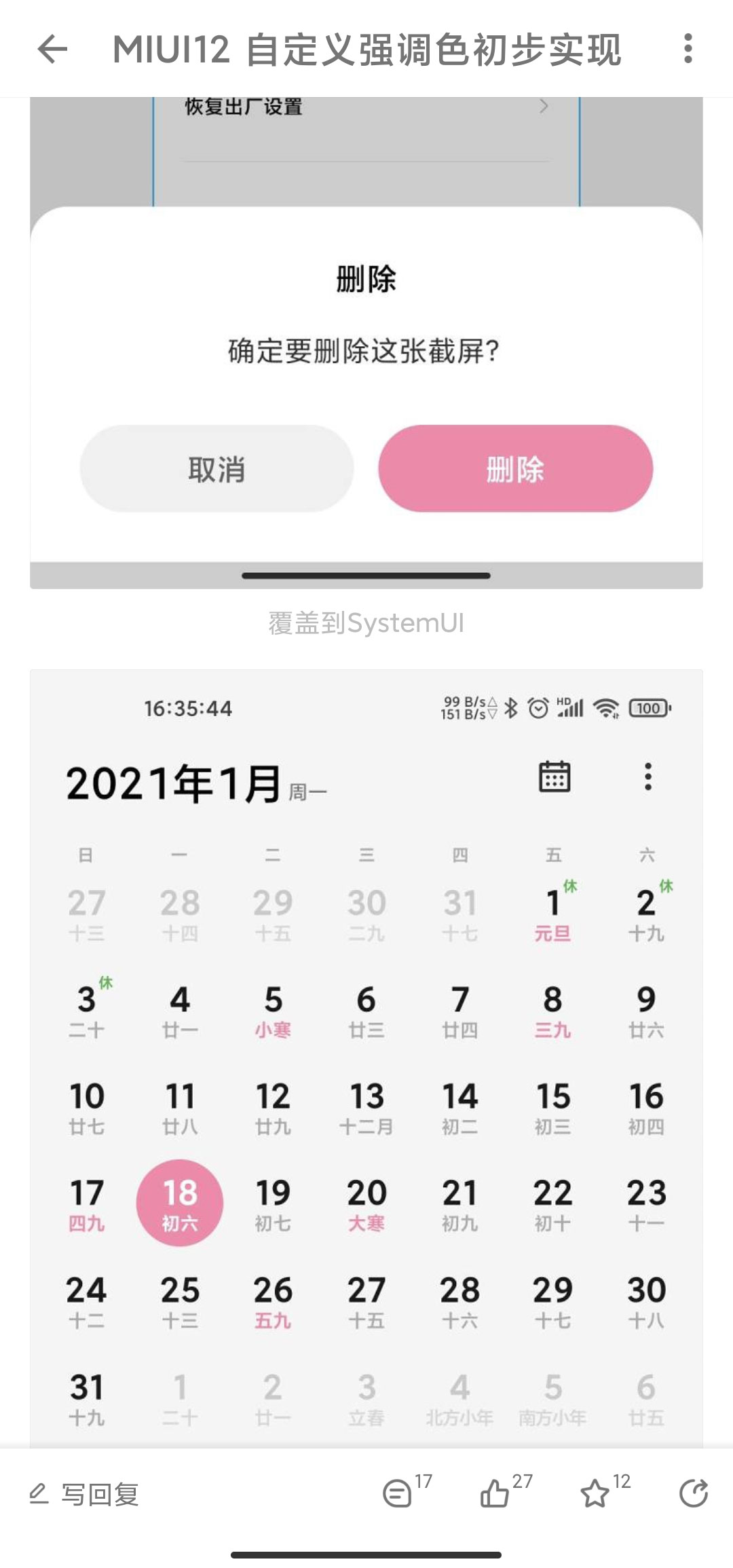Tap the 写回复 reply field

click(x=85, y=1494)
